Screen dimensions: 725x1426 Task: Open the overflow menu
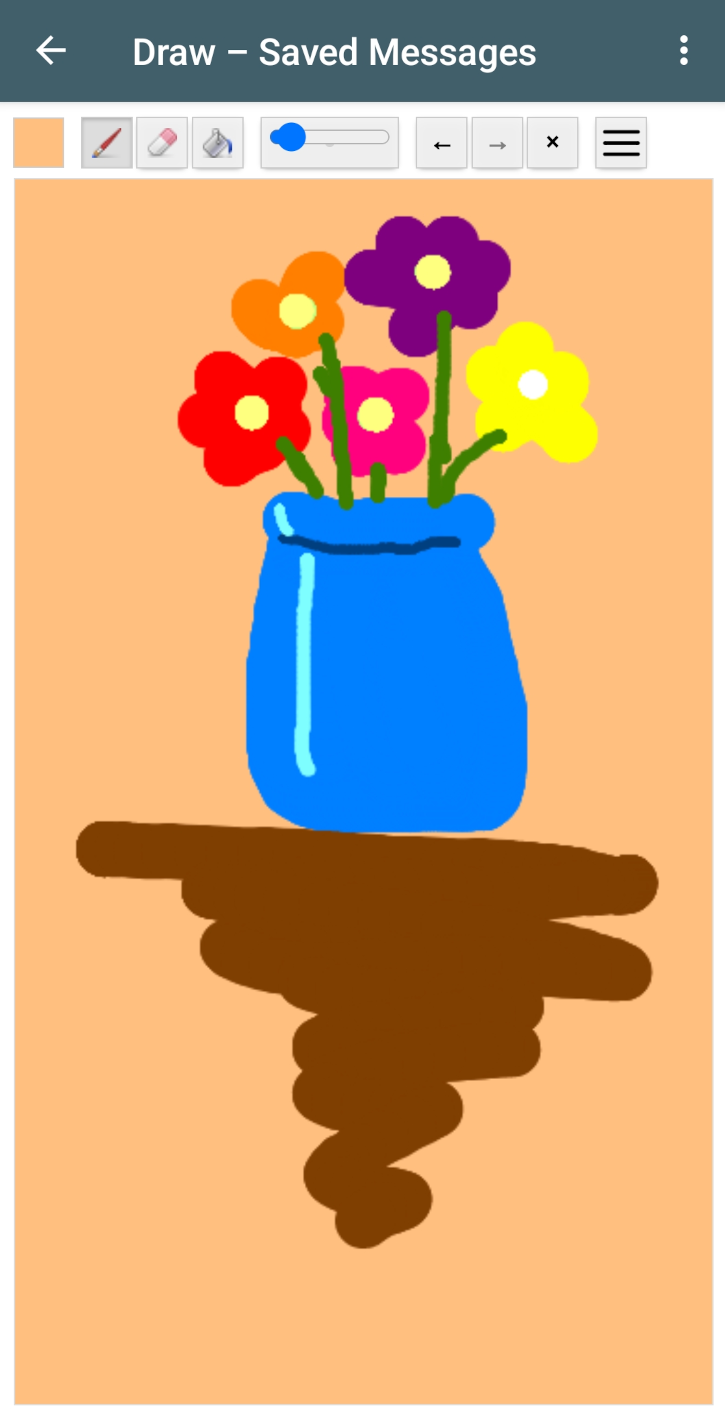[684, 51]
